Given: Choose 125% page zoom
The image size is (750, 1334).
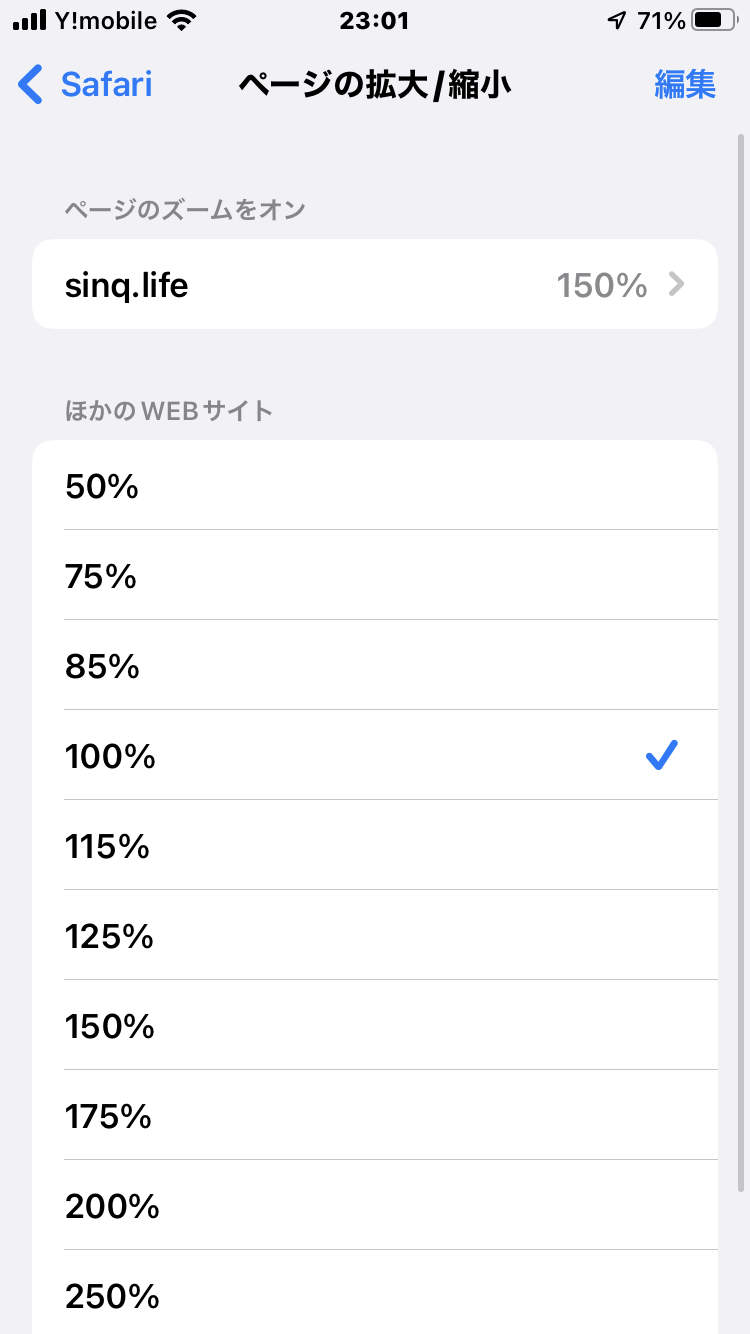Looking at the screenshot, I should (x=375, y=935).
